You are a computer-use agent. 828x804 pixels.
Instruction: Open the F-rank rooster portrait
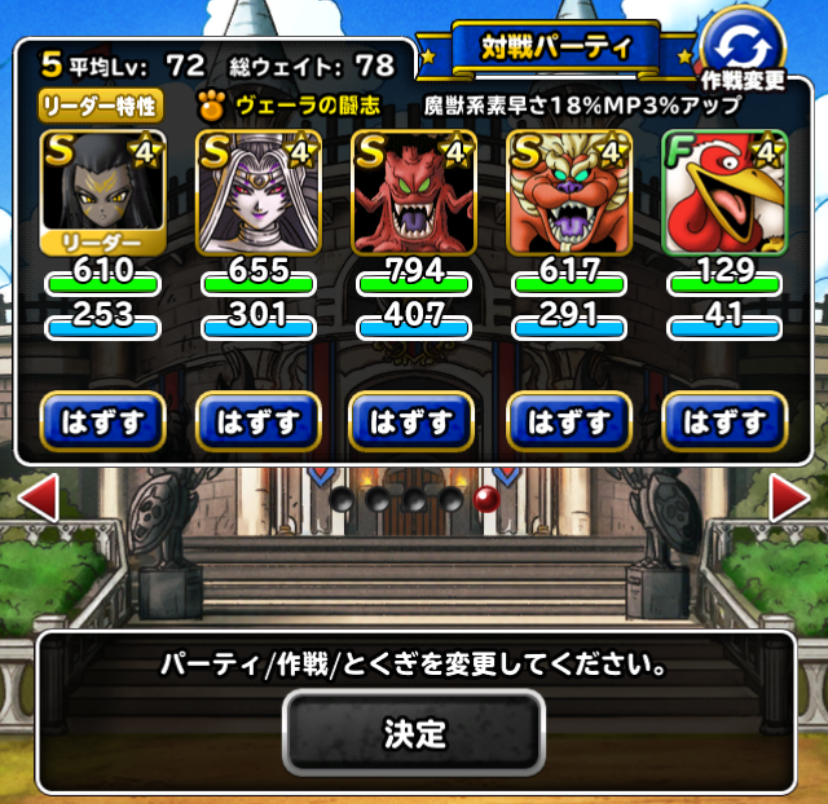point(724,192)
